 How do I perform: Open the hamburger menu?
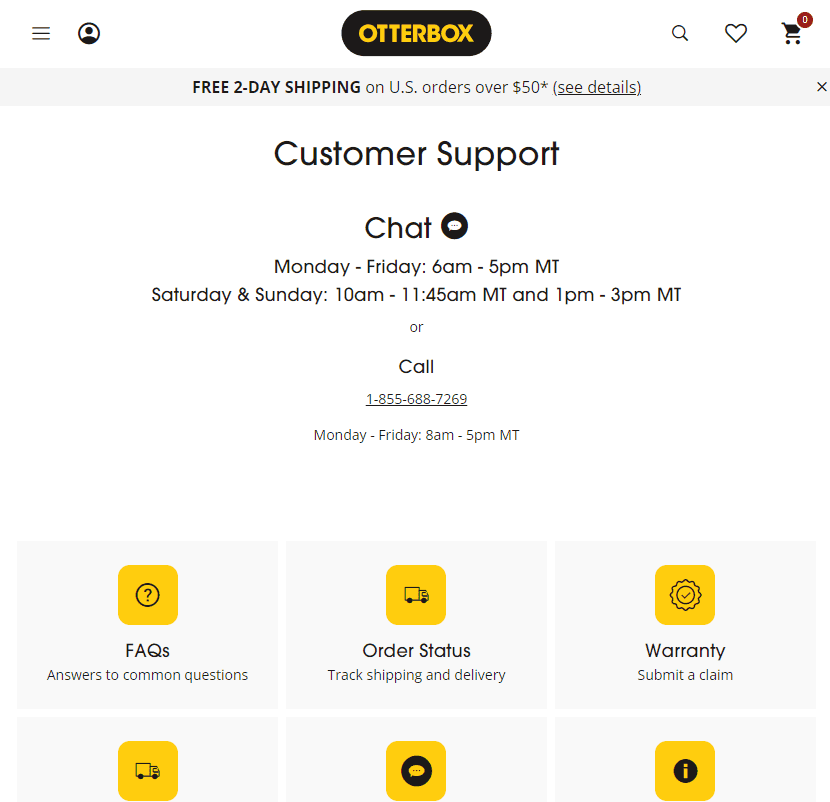tap(41, 34)
